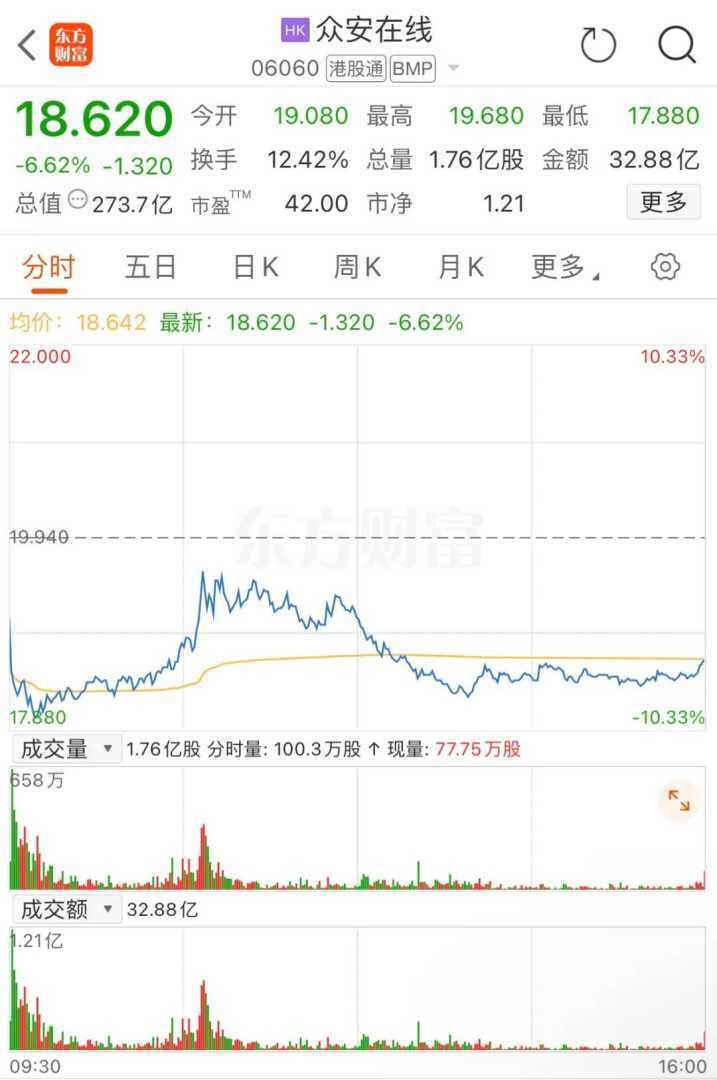Select the 周K chart tab
The height and width of the screenshot is (1080, 717).
[358, 267]
